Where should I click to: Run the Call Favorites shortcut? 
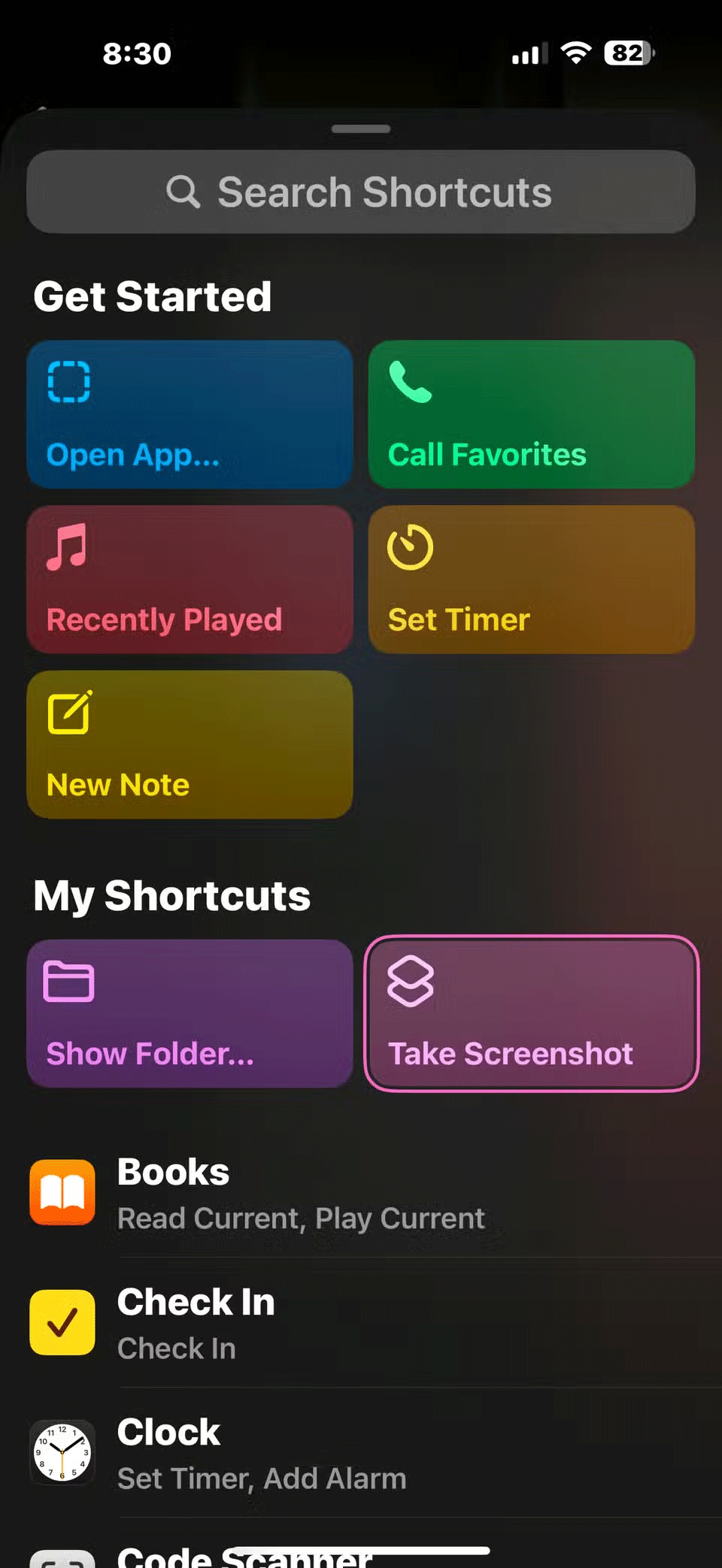click(x=532, y=413)
